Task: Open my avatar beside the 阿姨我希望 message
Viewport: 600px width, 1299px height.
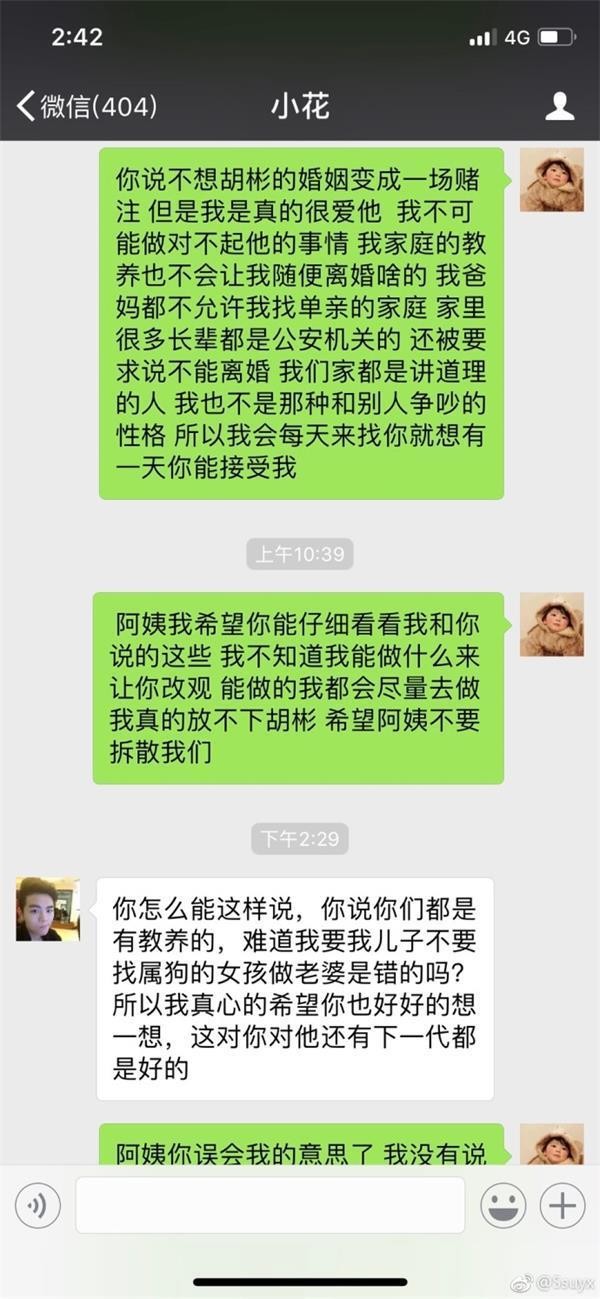Action: [x=551, y=624]
